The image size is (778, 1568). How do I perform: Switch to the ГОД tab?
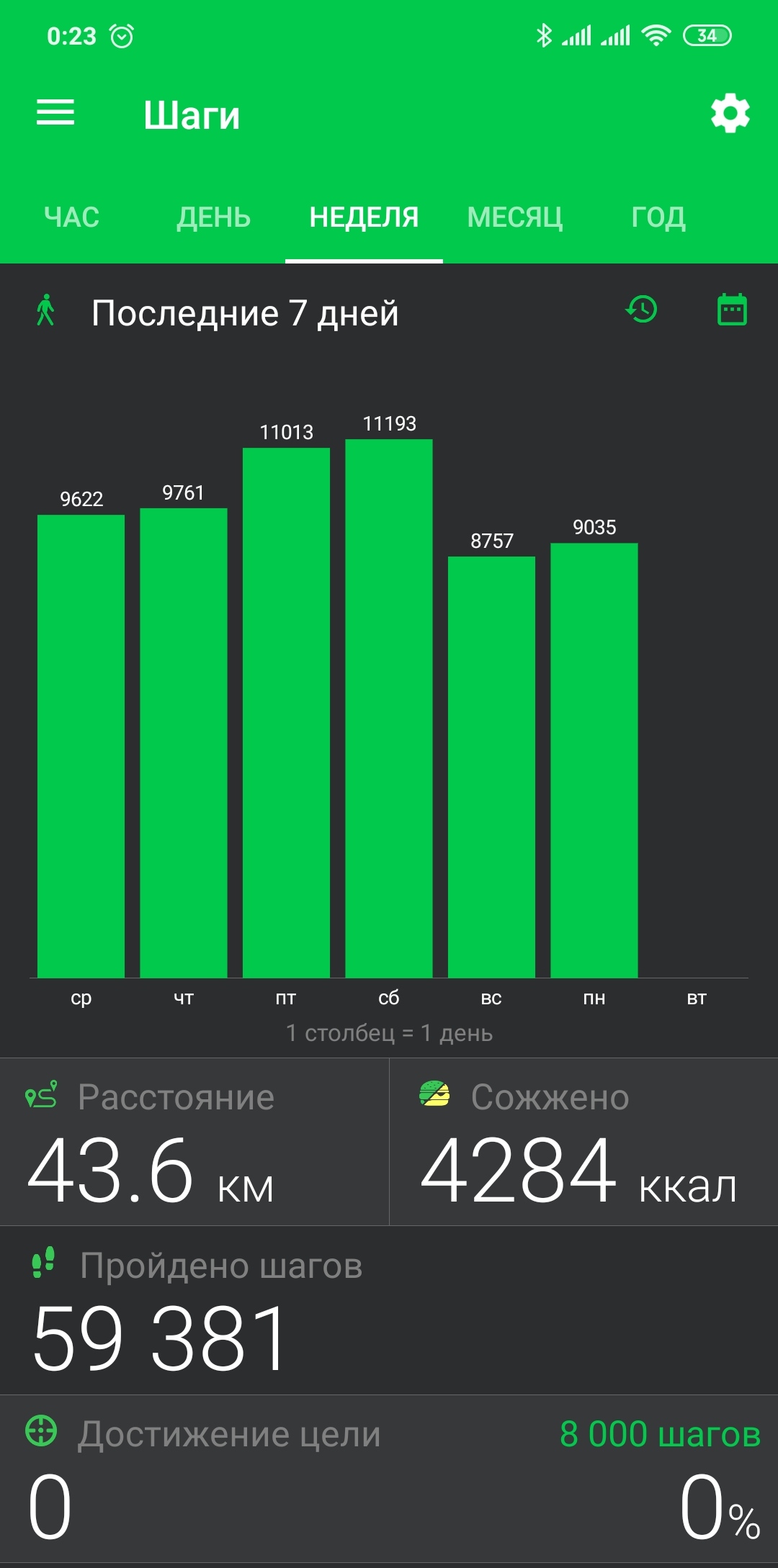[x=658, y=217]
